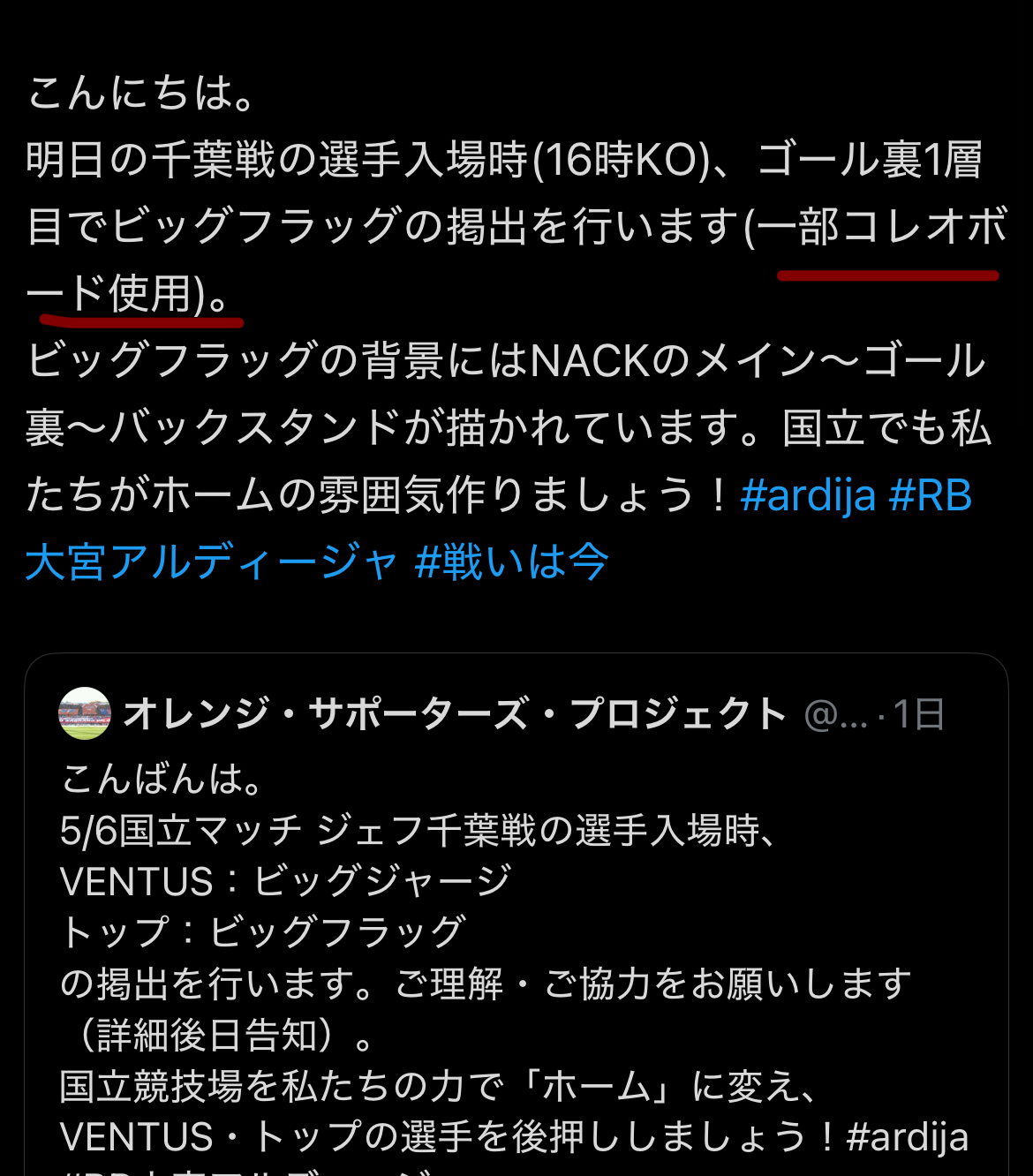
Task: Open the #ardija hashtag link
Action: click(808, 495)
